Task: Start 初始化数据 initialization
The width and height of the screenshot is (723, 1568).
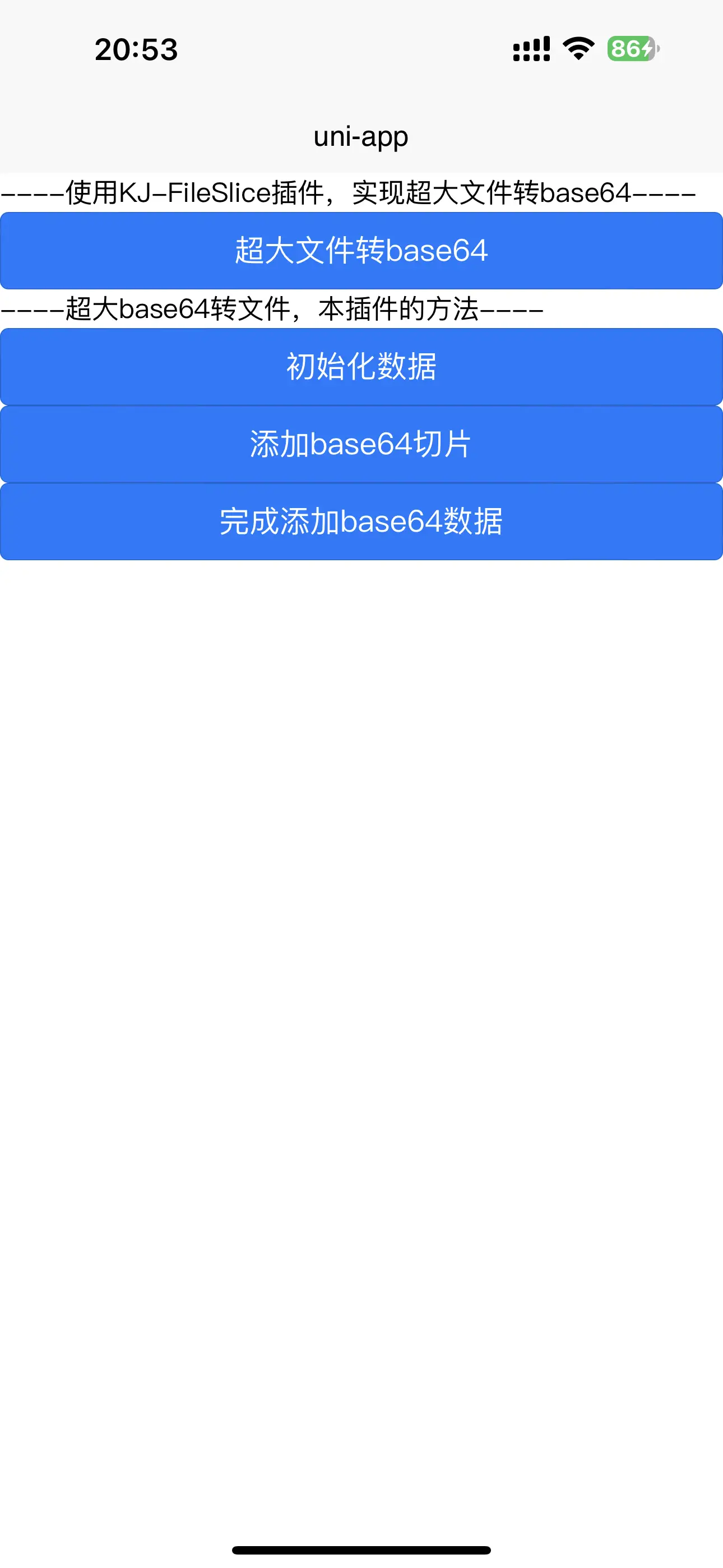Action: [x=361, y=366]
